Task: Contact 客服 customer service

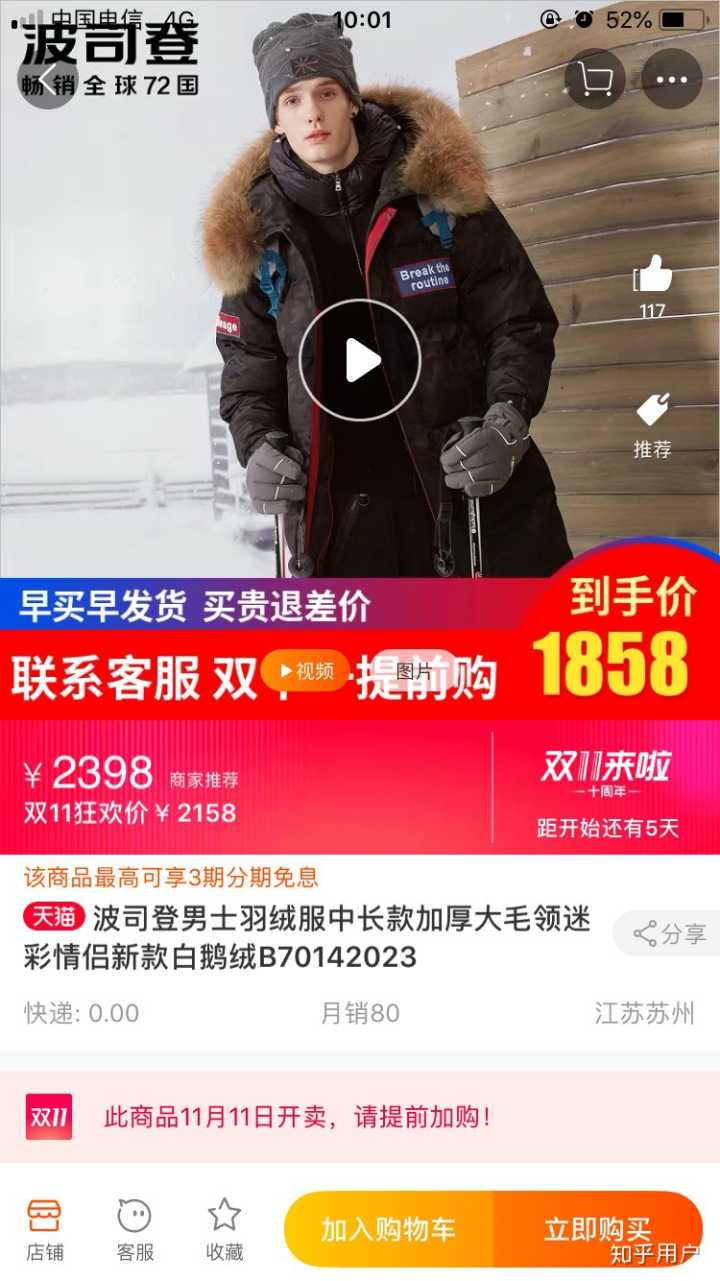Action: click(135, 1228)
